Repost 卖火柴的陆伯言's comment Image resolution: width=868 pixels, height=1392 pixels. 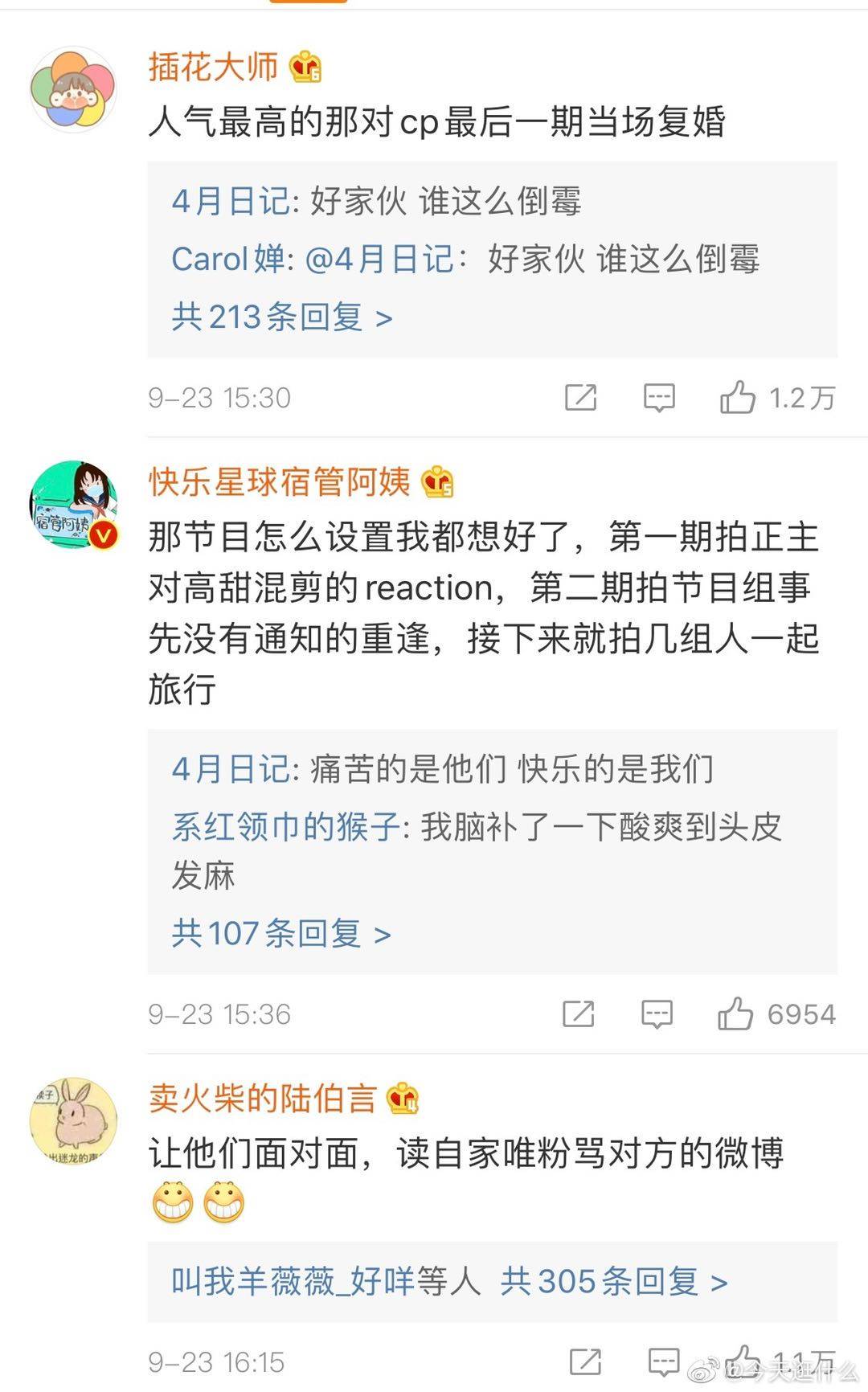[585, 1361]
